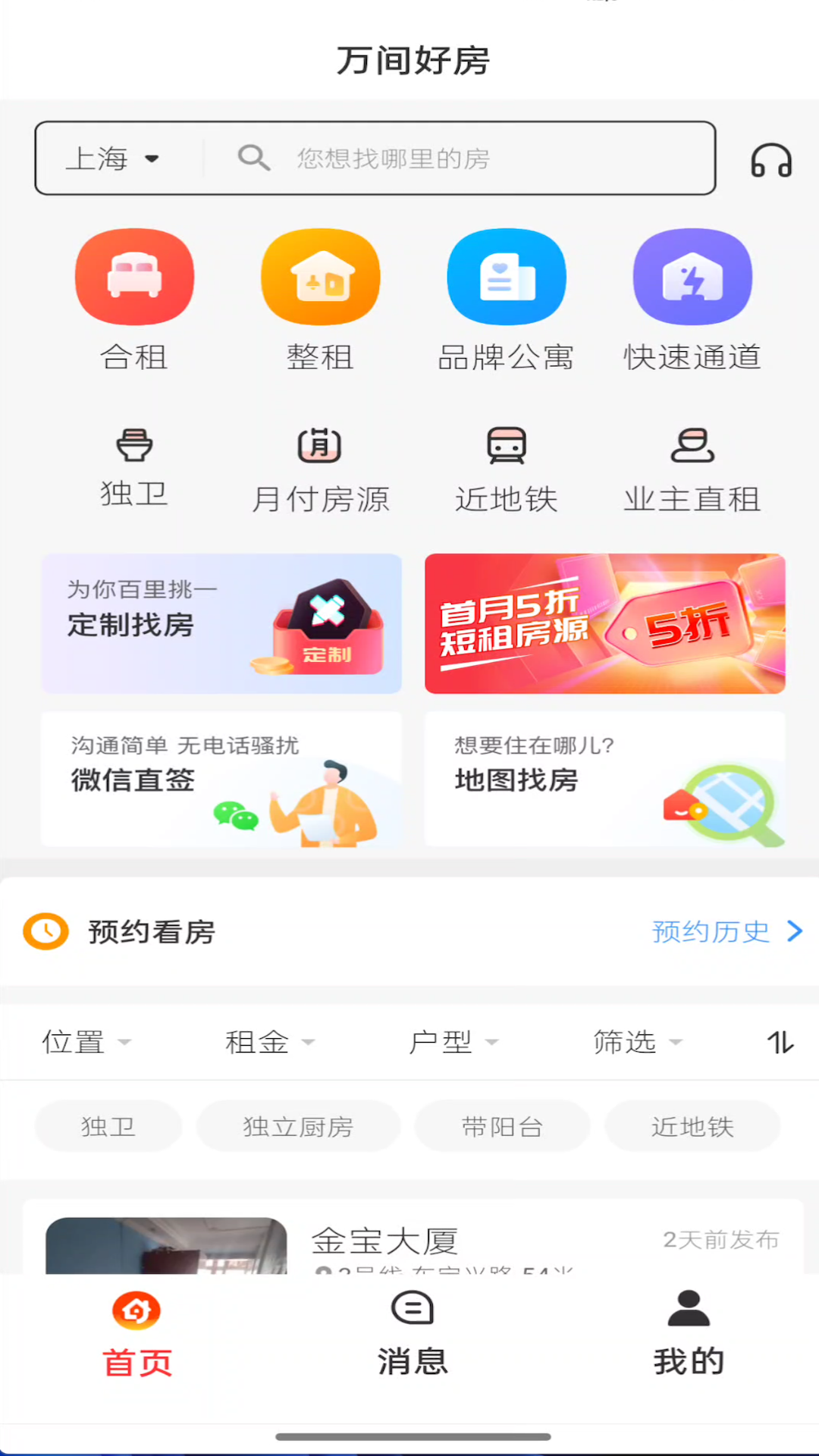Screen dimensions: 819x1456
Task: Select the 带阳台 balcony chip
Action: click(502, 1127)
